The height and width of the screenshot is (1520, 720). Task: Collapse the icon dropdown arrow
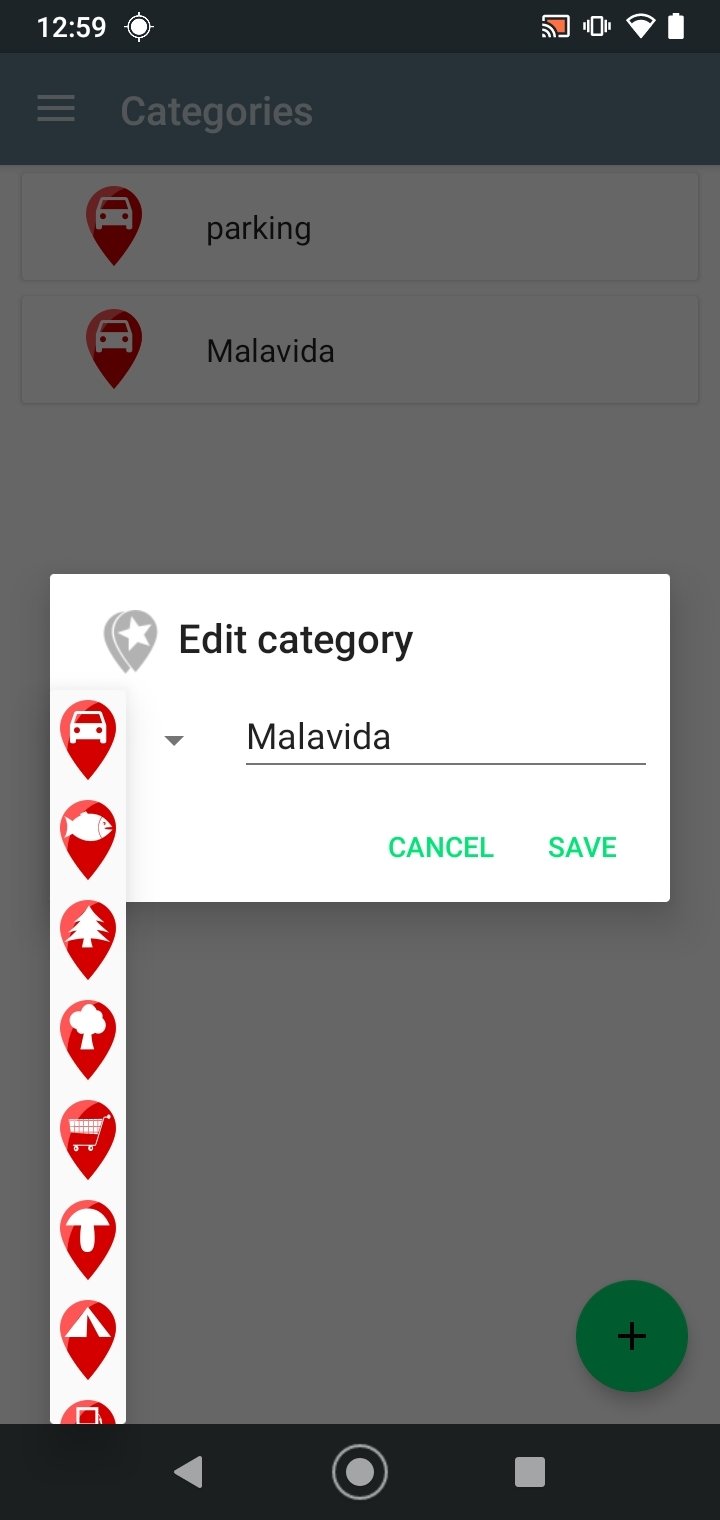(x=174, y=741)
